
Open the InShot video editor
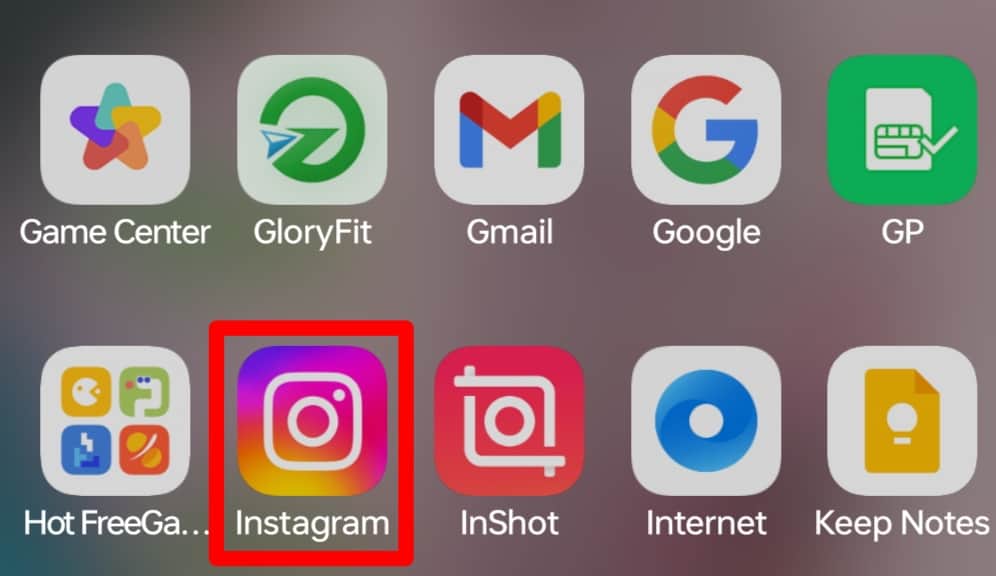509,421
